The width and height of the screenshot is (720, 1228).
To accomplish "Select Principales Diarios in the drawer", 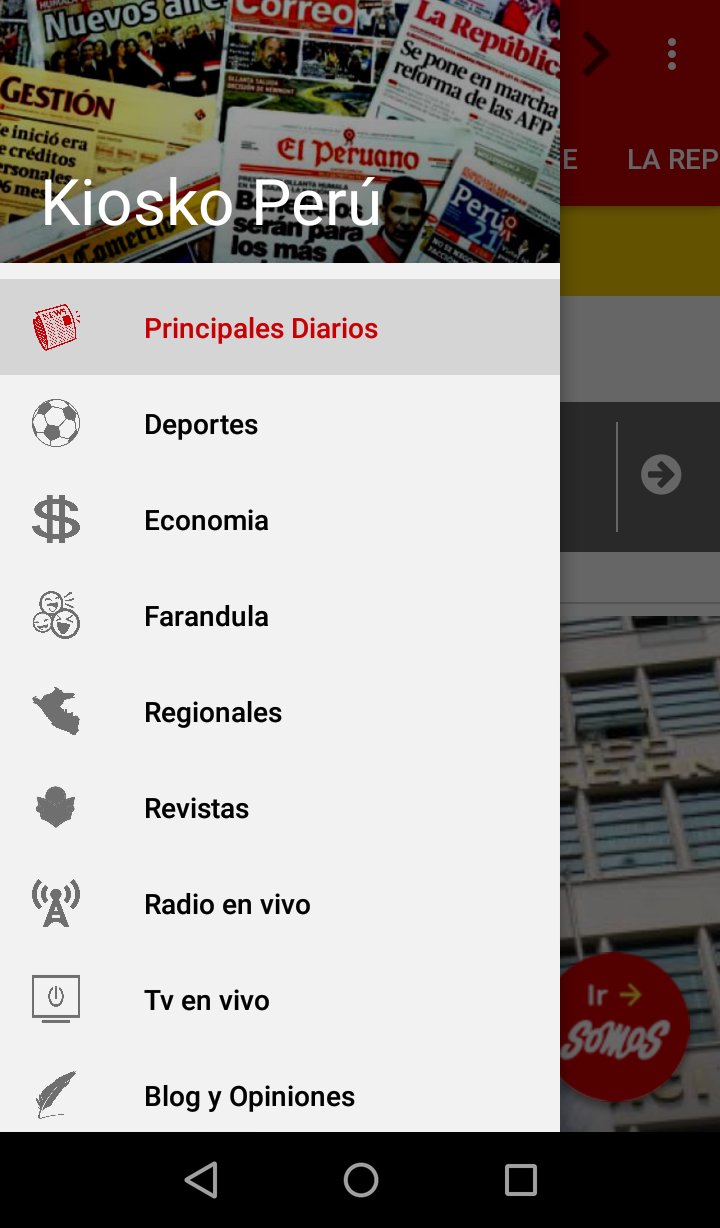I will (x=260, y=328).
